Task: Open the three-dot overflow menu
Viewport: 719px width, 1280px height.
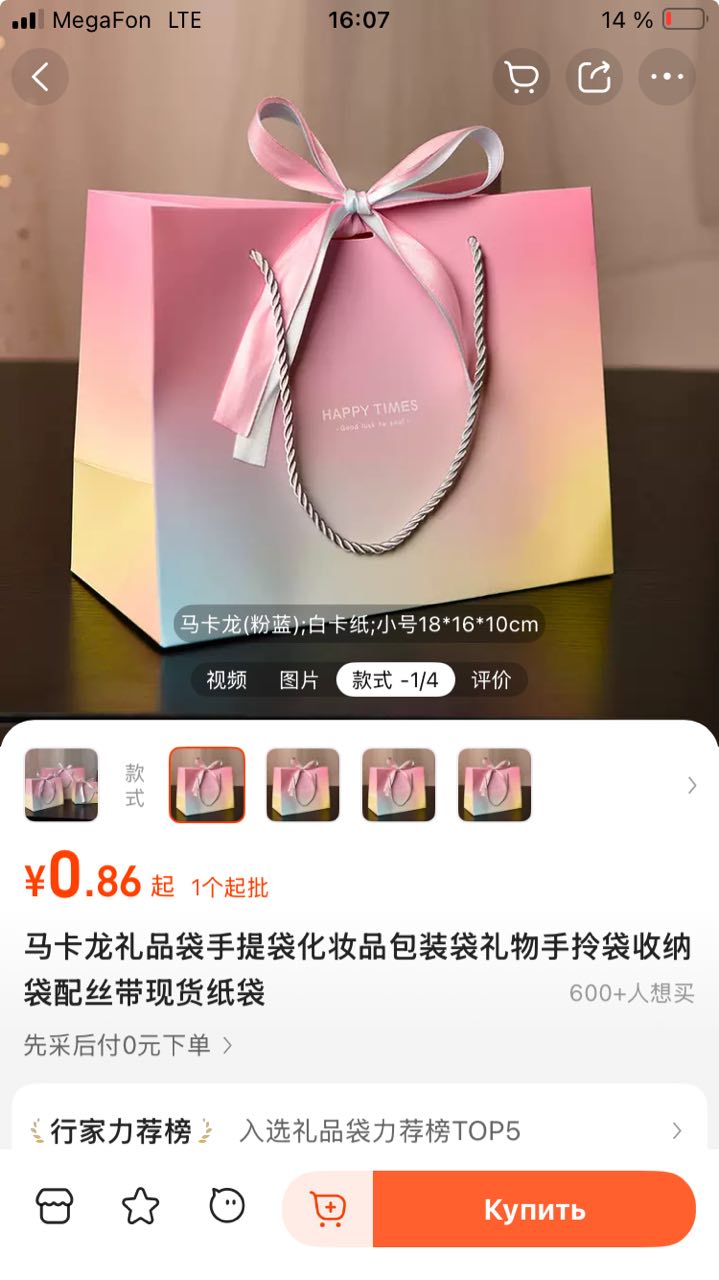Action: pos(667,77)
